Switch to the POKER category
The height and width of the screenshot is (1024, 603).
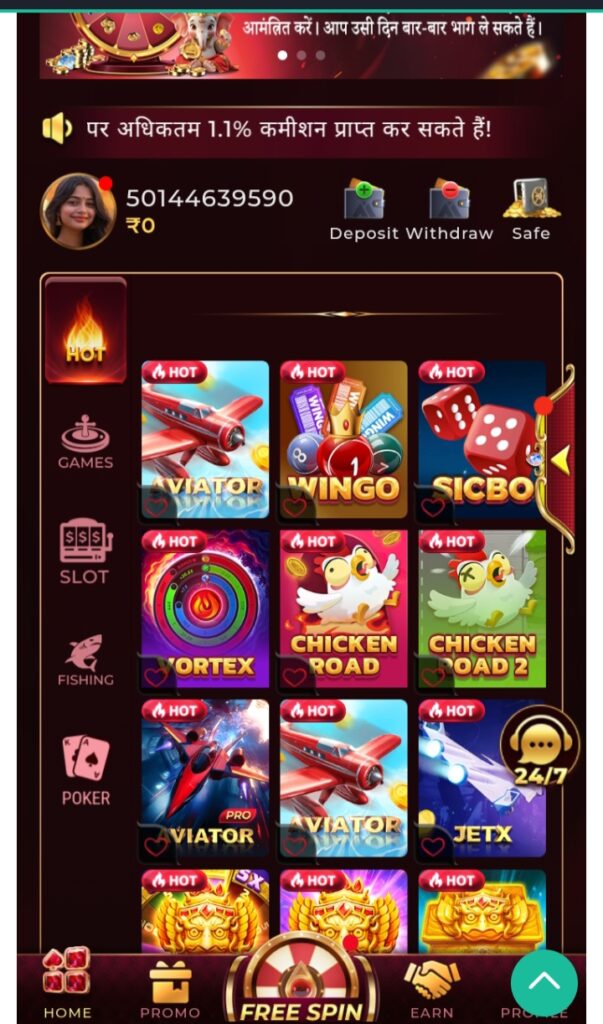86,770
